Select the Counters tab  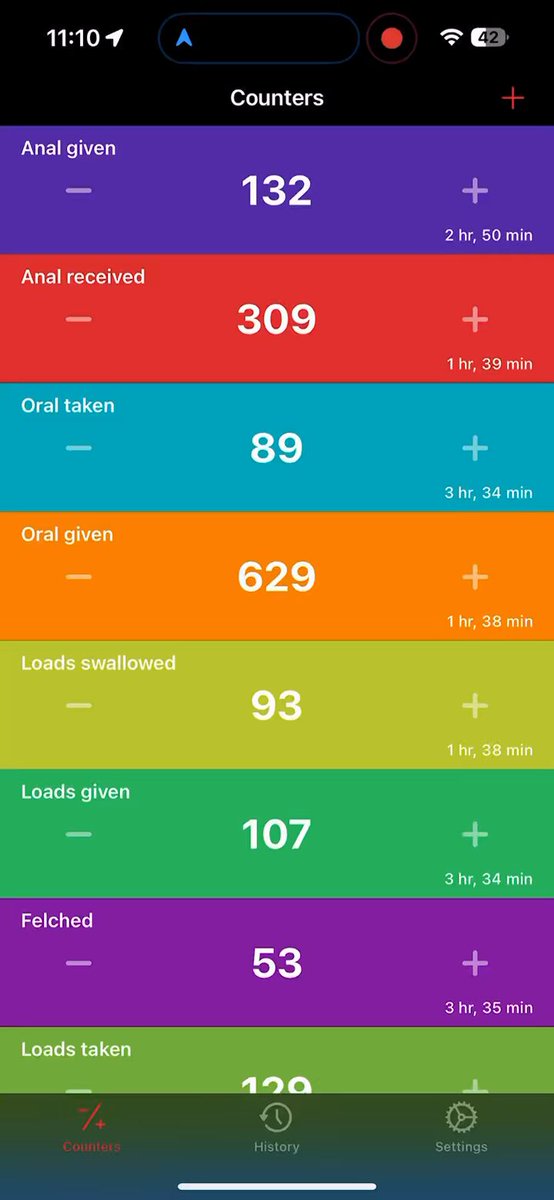(92, 1128)
